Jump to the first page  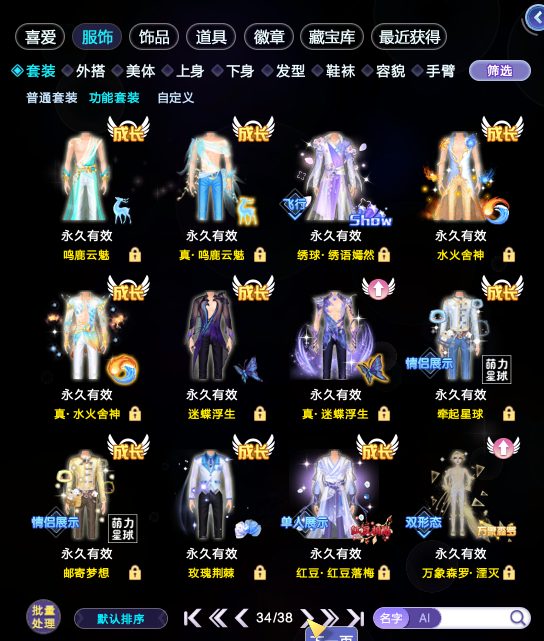pyautogui.click(x=193, y=618)
